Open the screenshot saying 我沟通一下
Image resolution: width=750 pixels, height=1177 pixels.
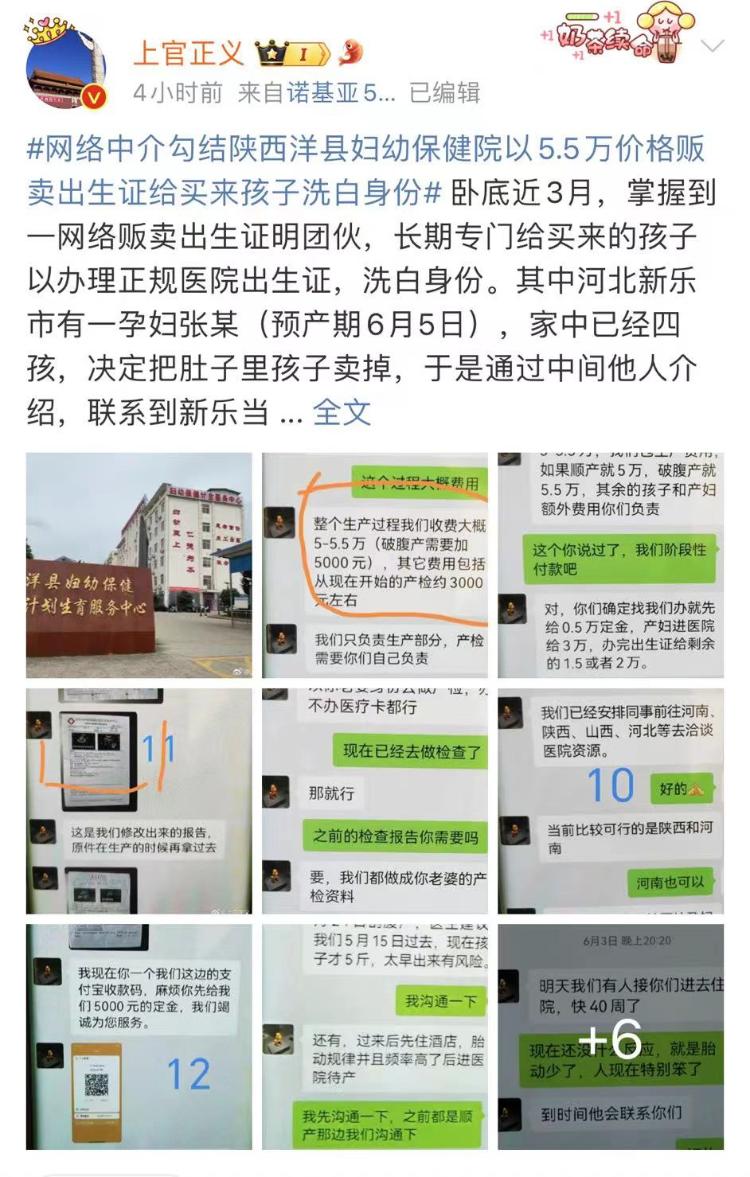coord(374,1037)
